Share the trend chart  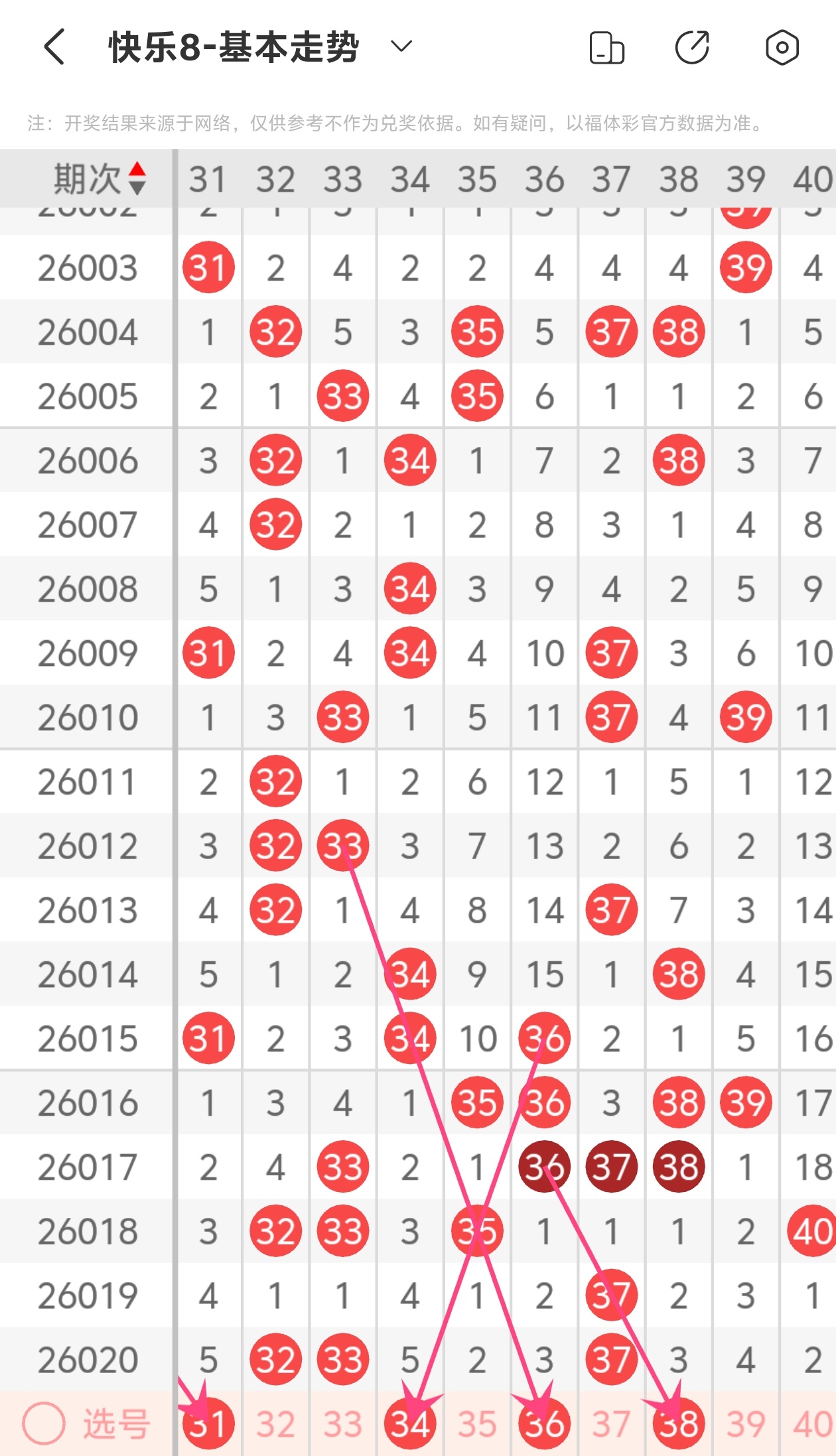pos(692,48)
